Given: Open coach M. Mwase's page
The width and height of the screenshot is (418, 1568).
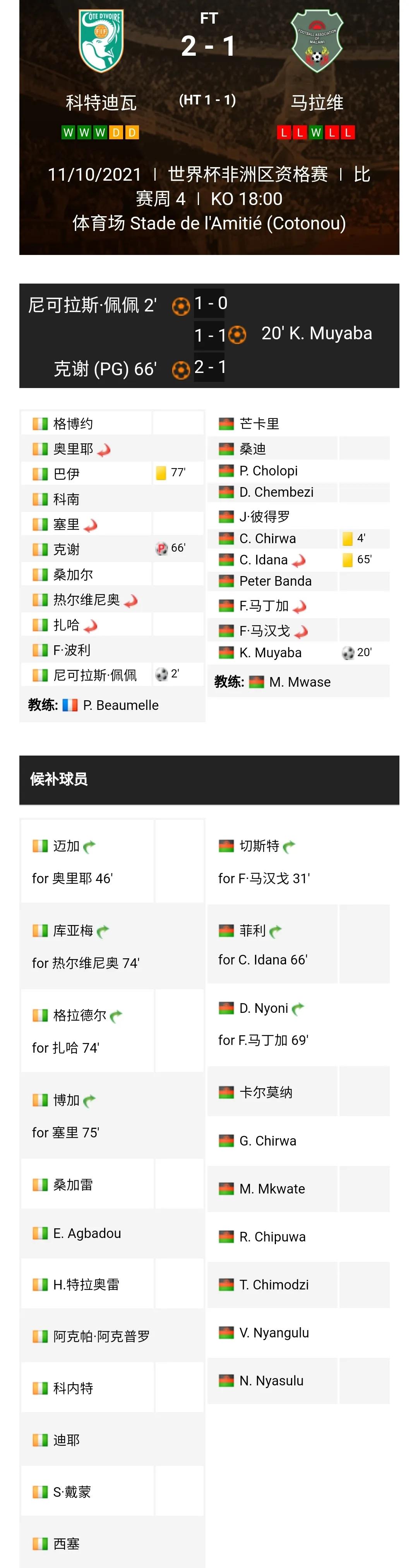Looking at the screenshot, I should tap(300, 682).
